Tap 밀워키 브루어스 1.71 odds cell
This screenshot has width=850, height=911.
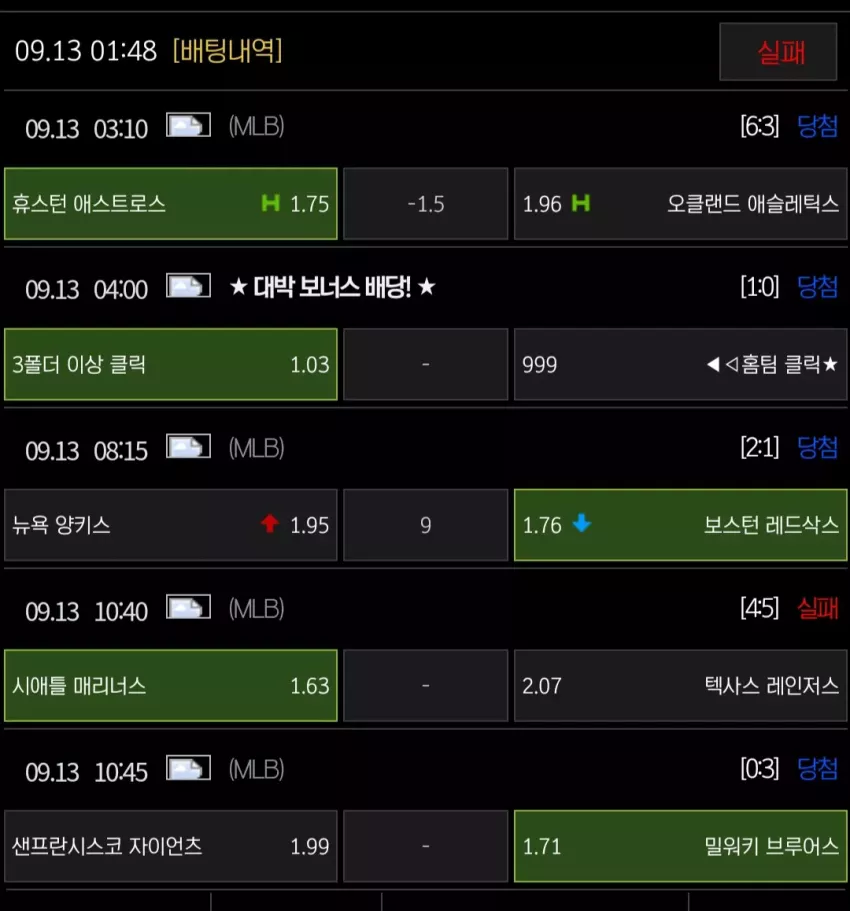click(680, 847)
